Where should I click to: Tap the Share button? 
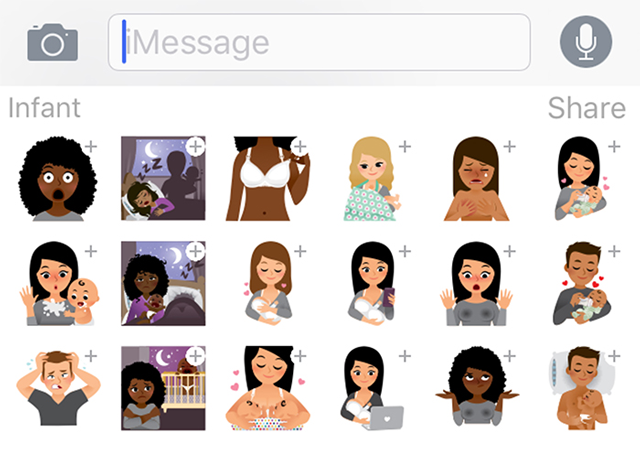pyautogui.click(x=586, y=107)
